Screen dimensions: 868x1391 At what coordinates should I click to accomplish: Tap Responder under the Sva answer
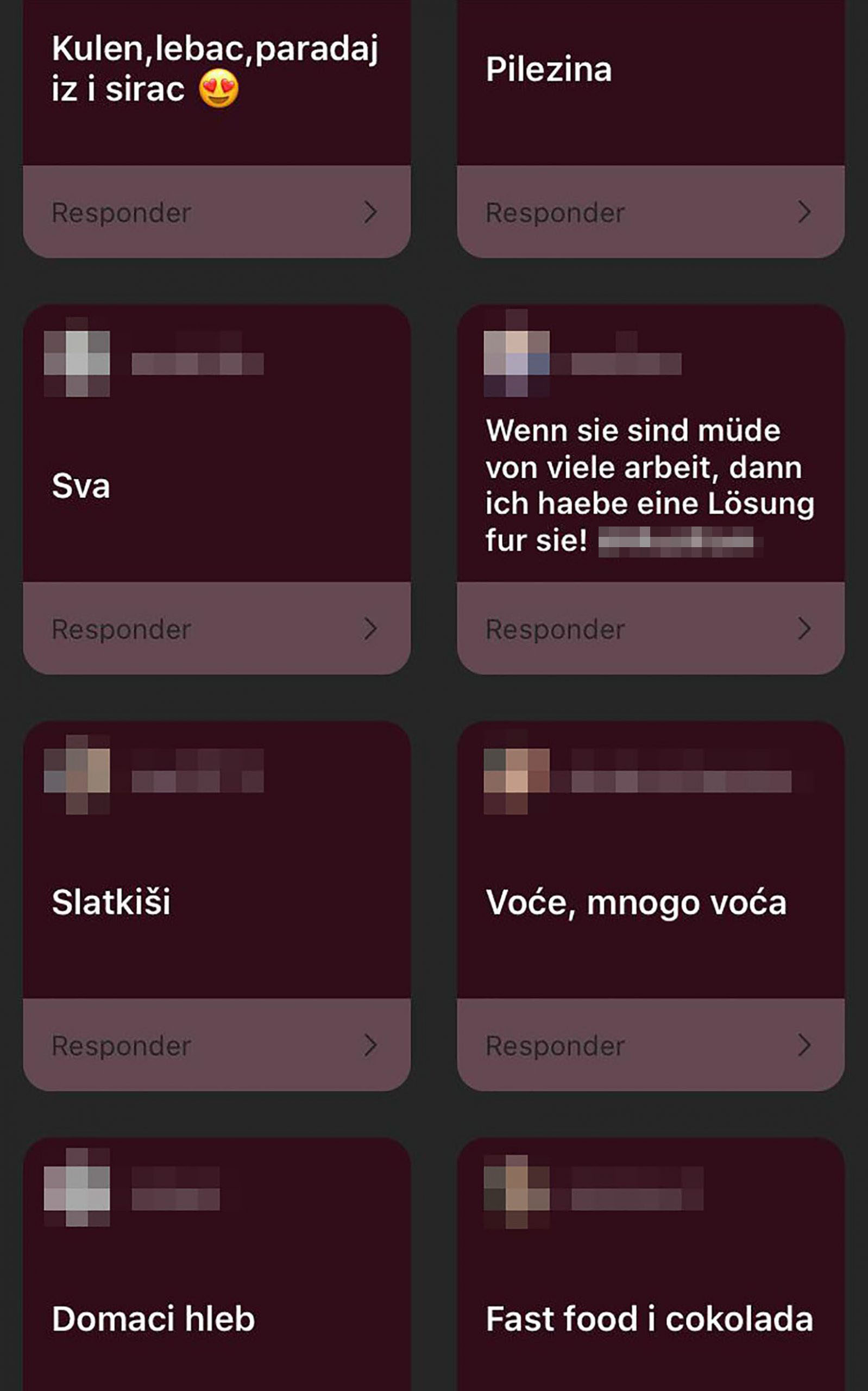pos(216,629)
